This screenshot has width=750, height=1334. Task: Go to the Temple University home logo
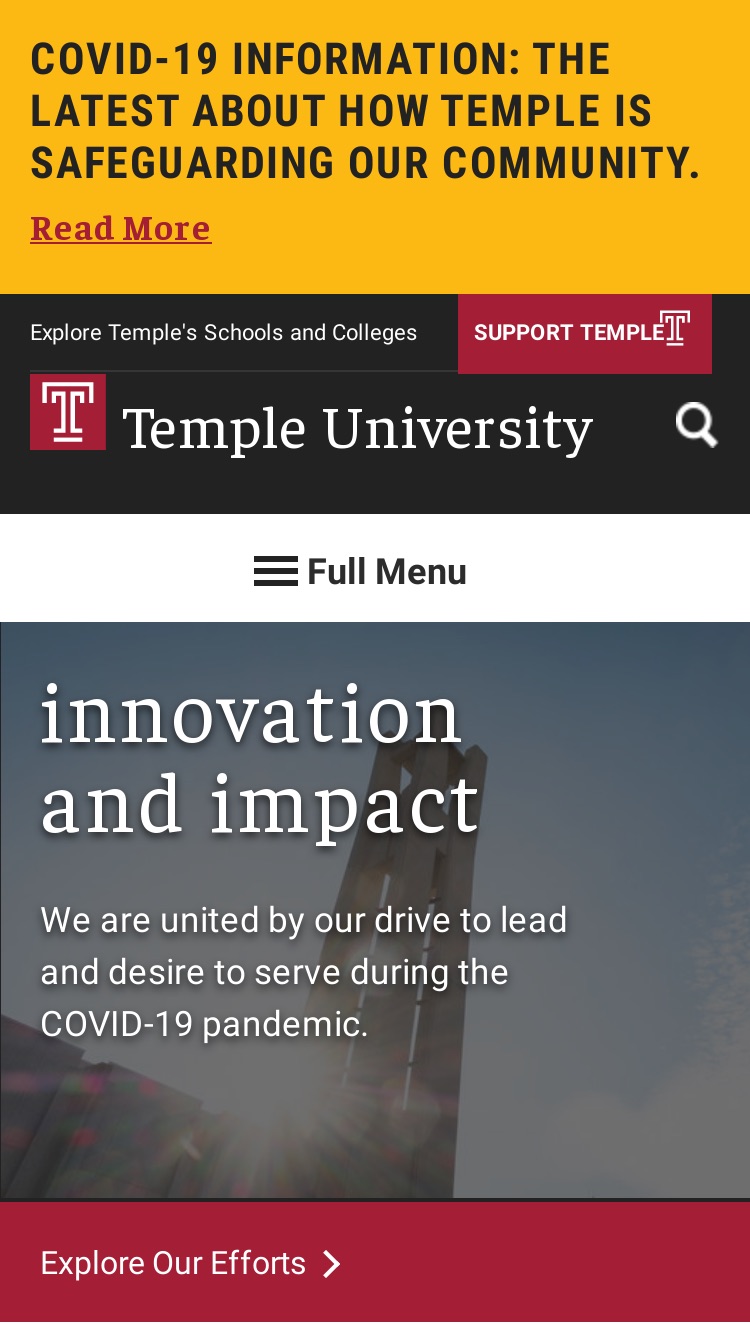tap(311, 414)
